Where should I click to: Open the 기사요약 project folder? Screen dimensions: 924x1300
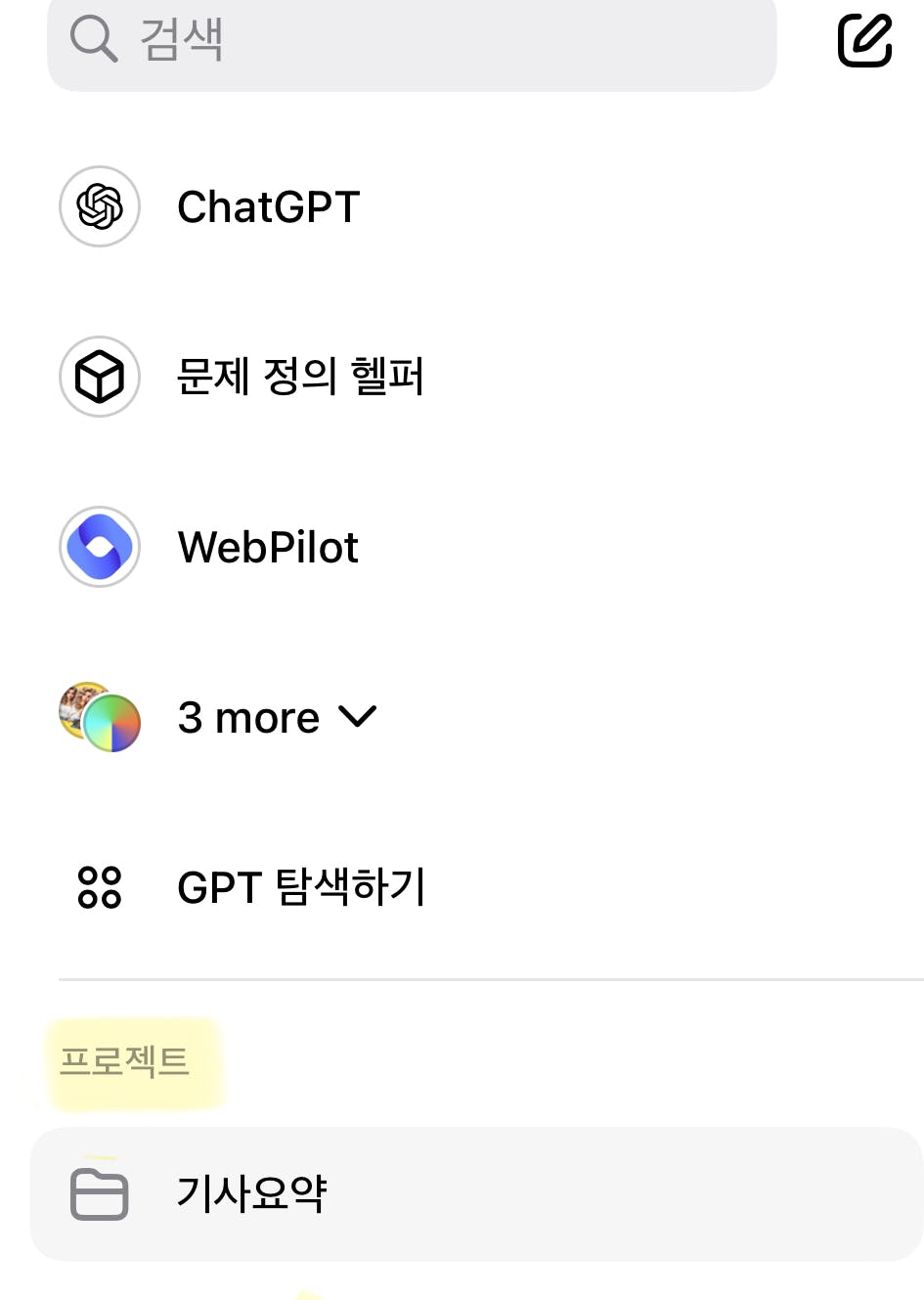475,1193
